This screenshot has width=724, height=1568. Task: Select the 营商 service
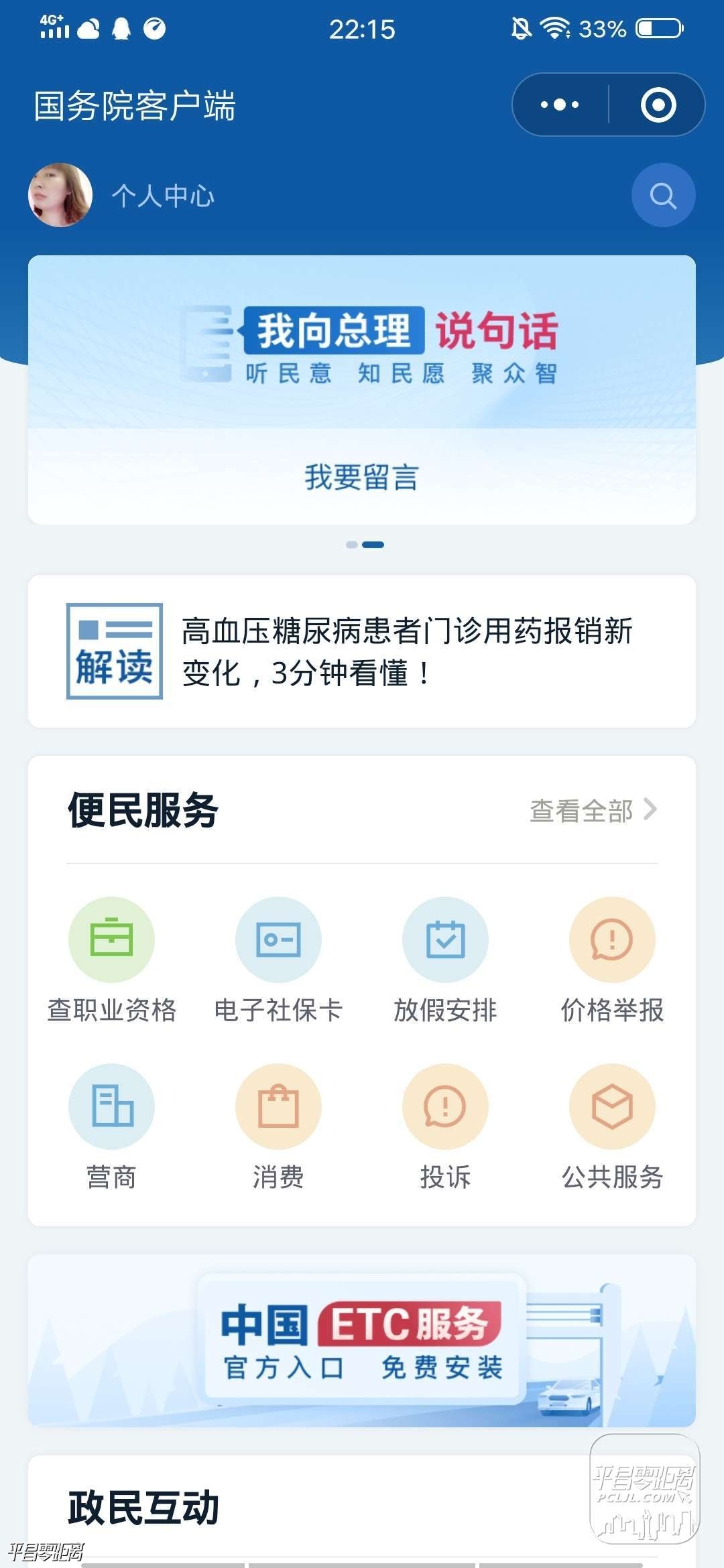(x=111, y=1106)
